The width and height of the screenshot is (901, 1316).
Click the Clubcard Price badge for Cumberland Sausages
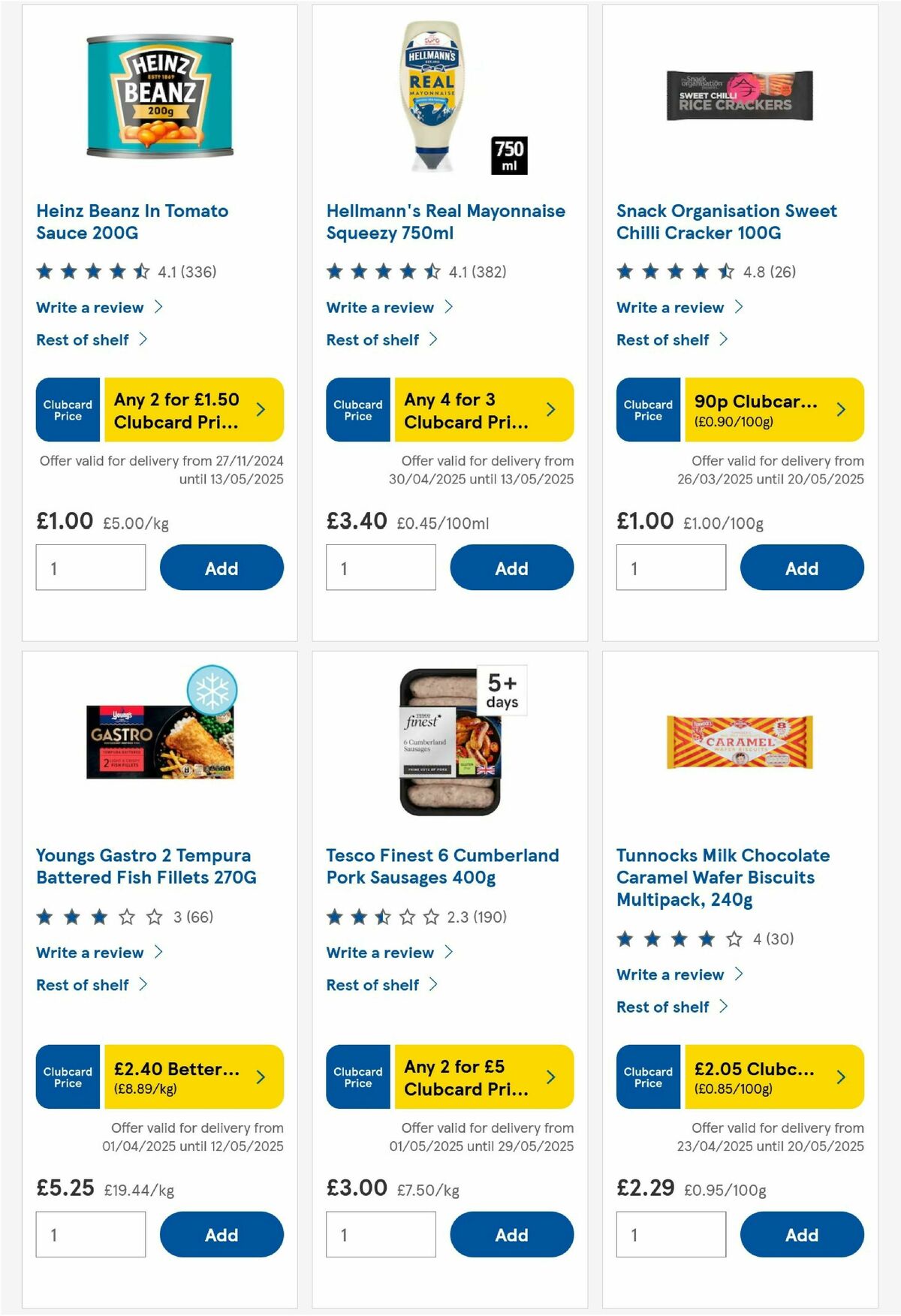pyautogui.click(x=357, y=1077)
